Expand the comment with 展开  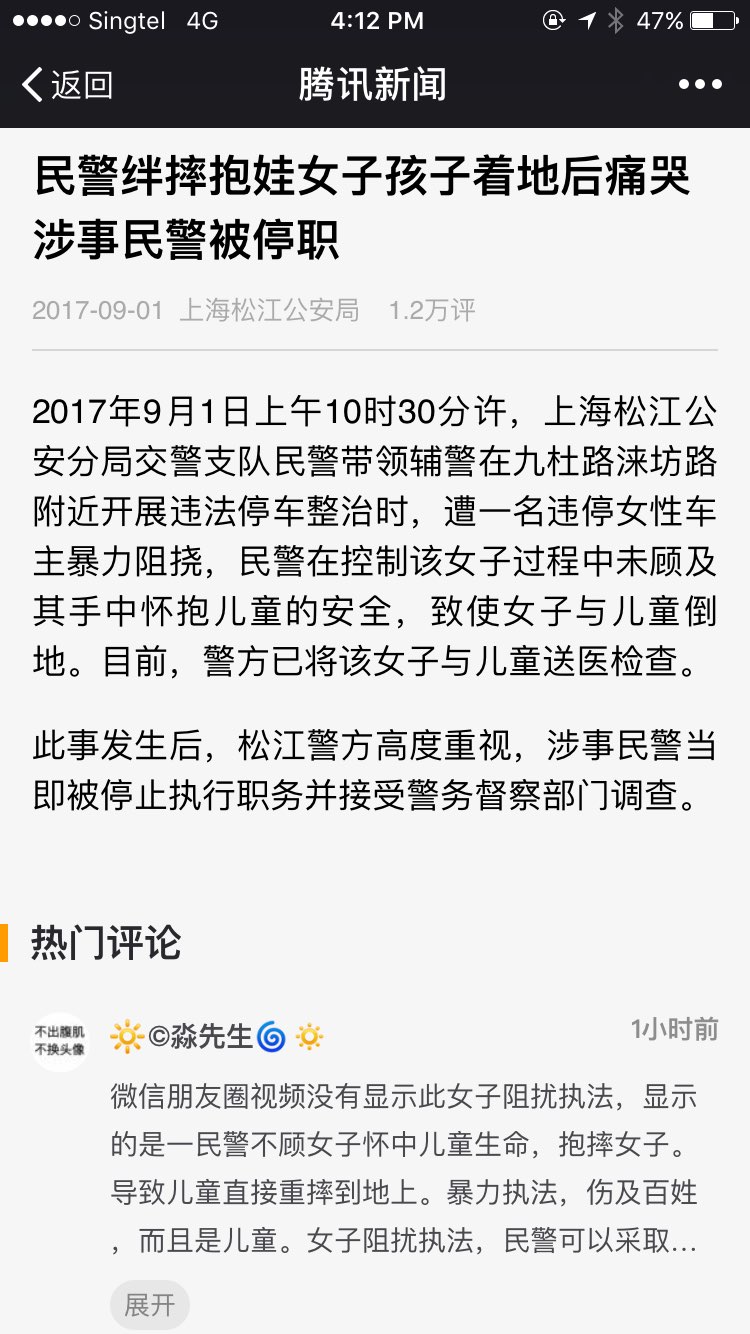pyautogui.click(x=149, y=1304)
